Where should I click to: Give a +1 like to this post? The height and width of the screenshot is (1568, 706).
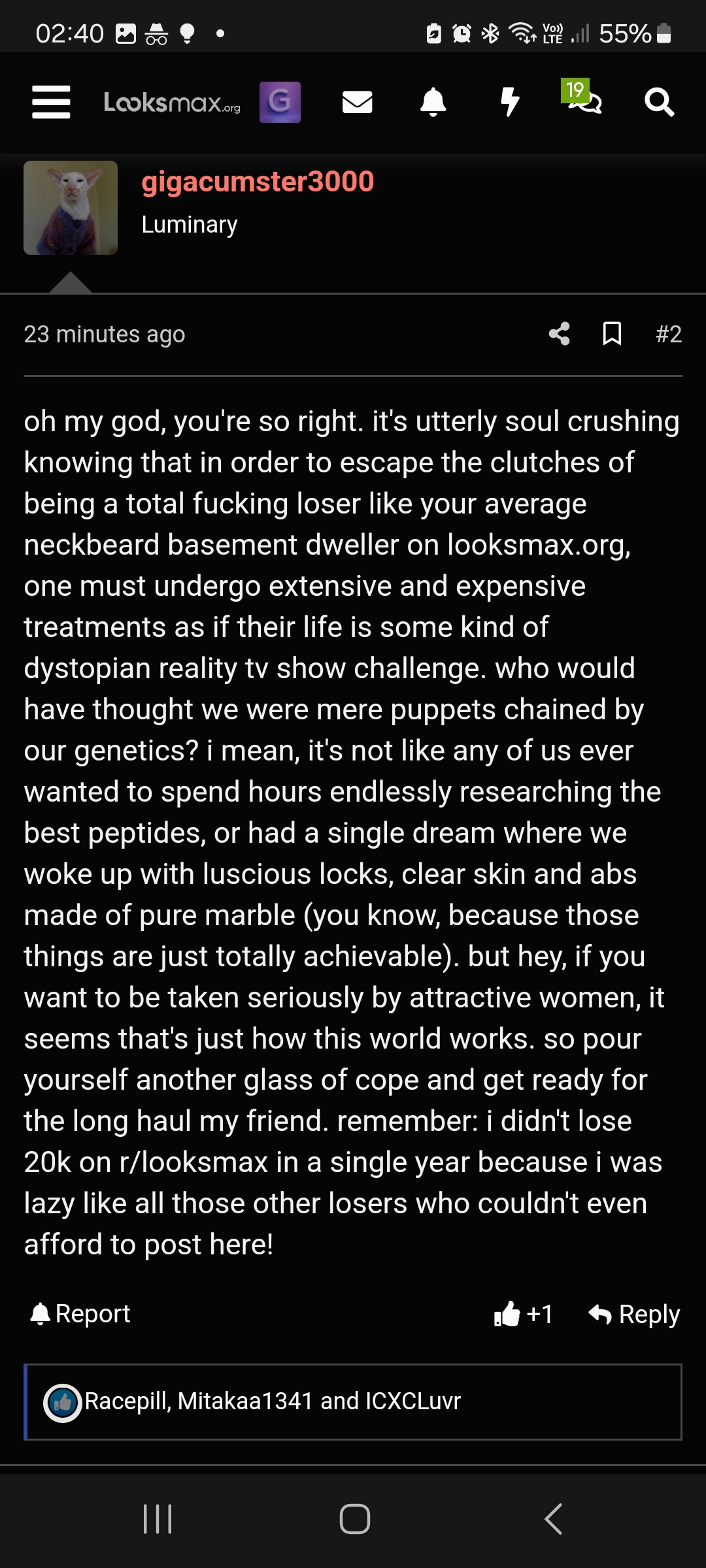[524, 1313]
